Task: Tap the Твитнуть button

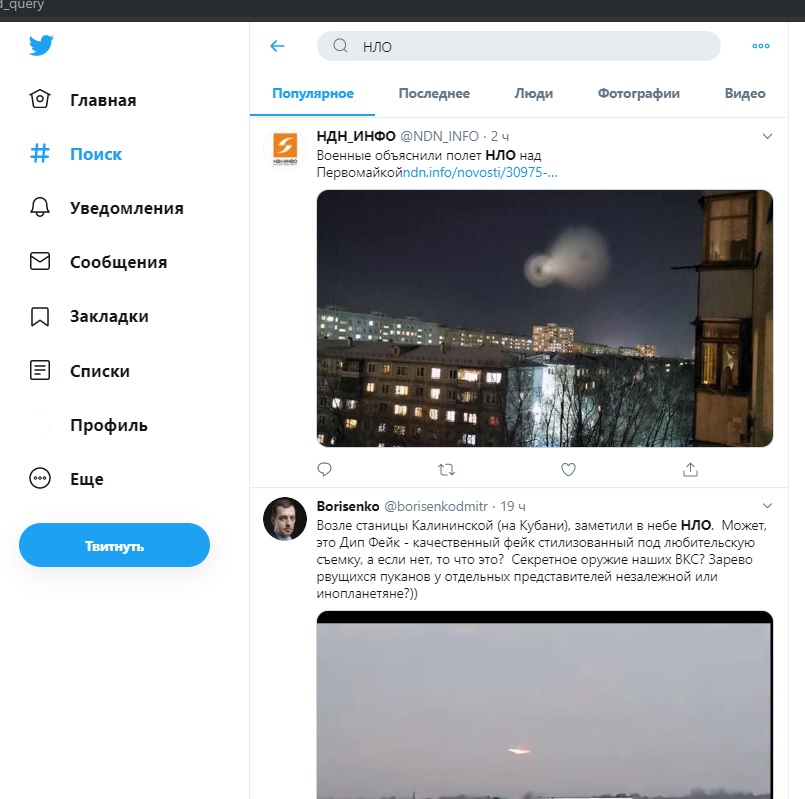Action: 114,545
